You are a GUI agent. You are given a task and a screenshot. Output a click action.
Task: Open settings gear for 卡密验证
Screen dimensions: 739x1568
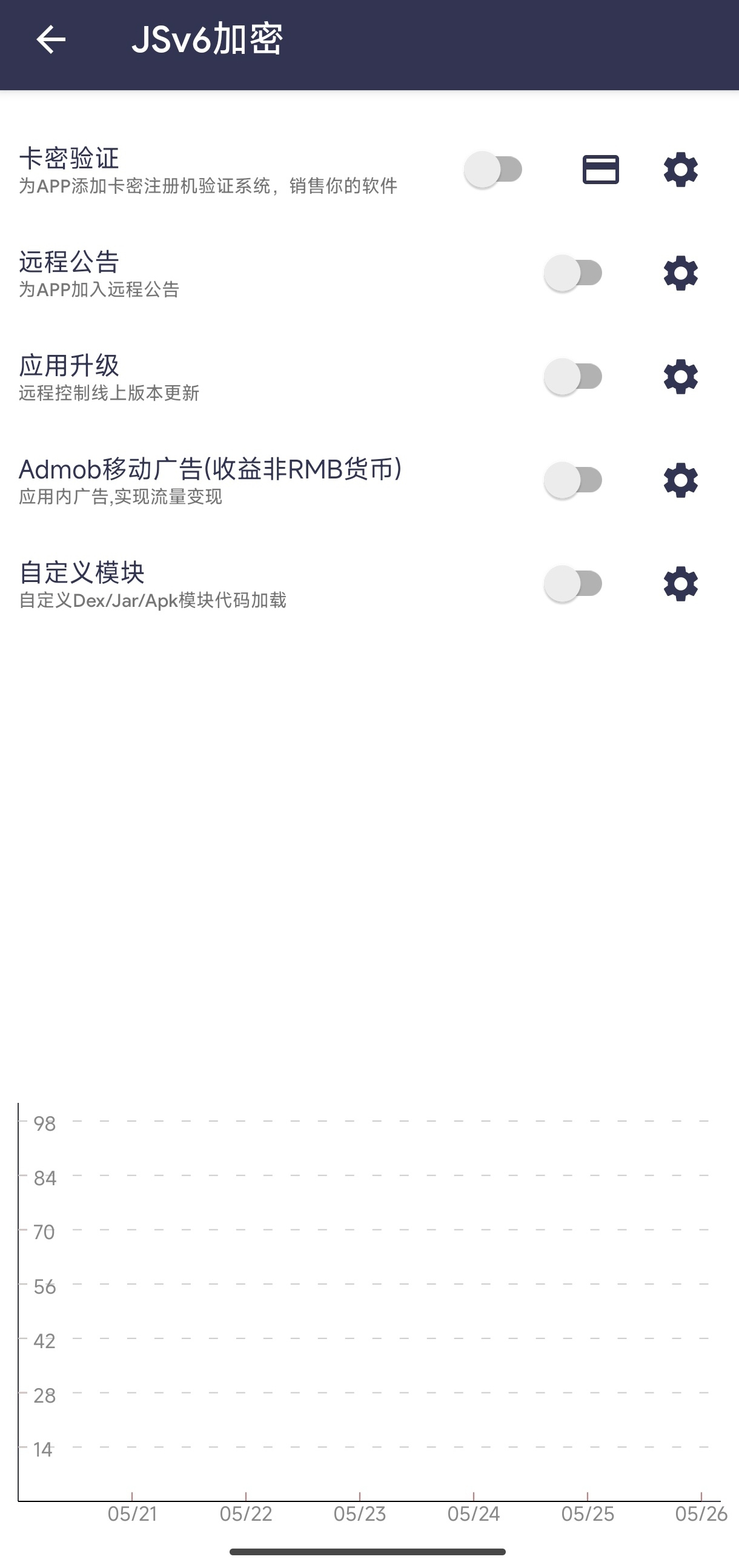[680, 170]
